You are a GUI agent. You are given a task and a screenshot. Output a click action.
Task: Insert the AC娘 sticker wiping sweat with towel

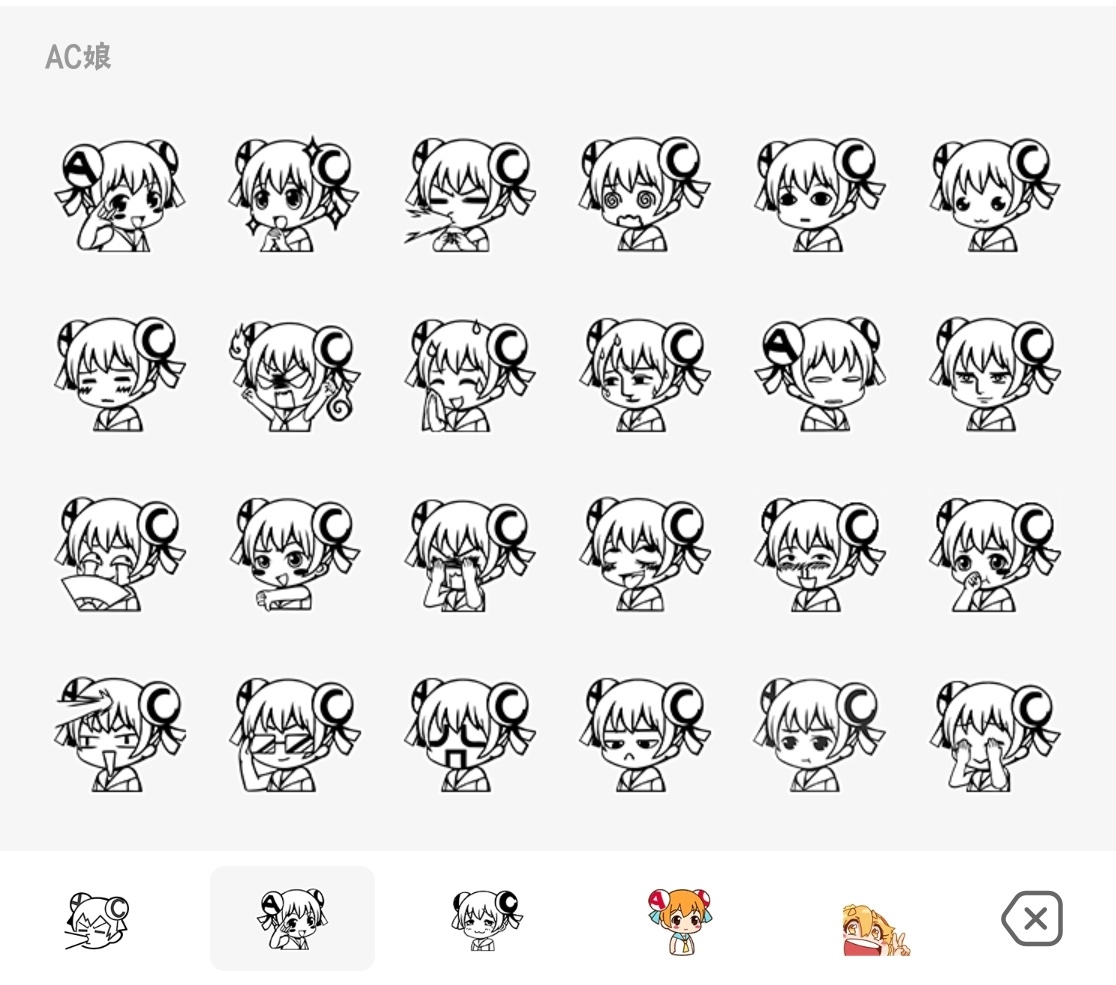click(468, 375)
